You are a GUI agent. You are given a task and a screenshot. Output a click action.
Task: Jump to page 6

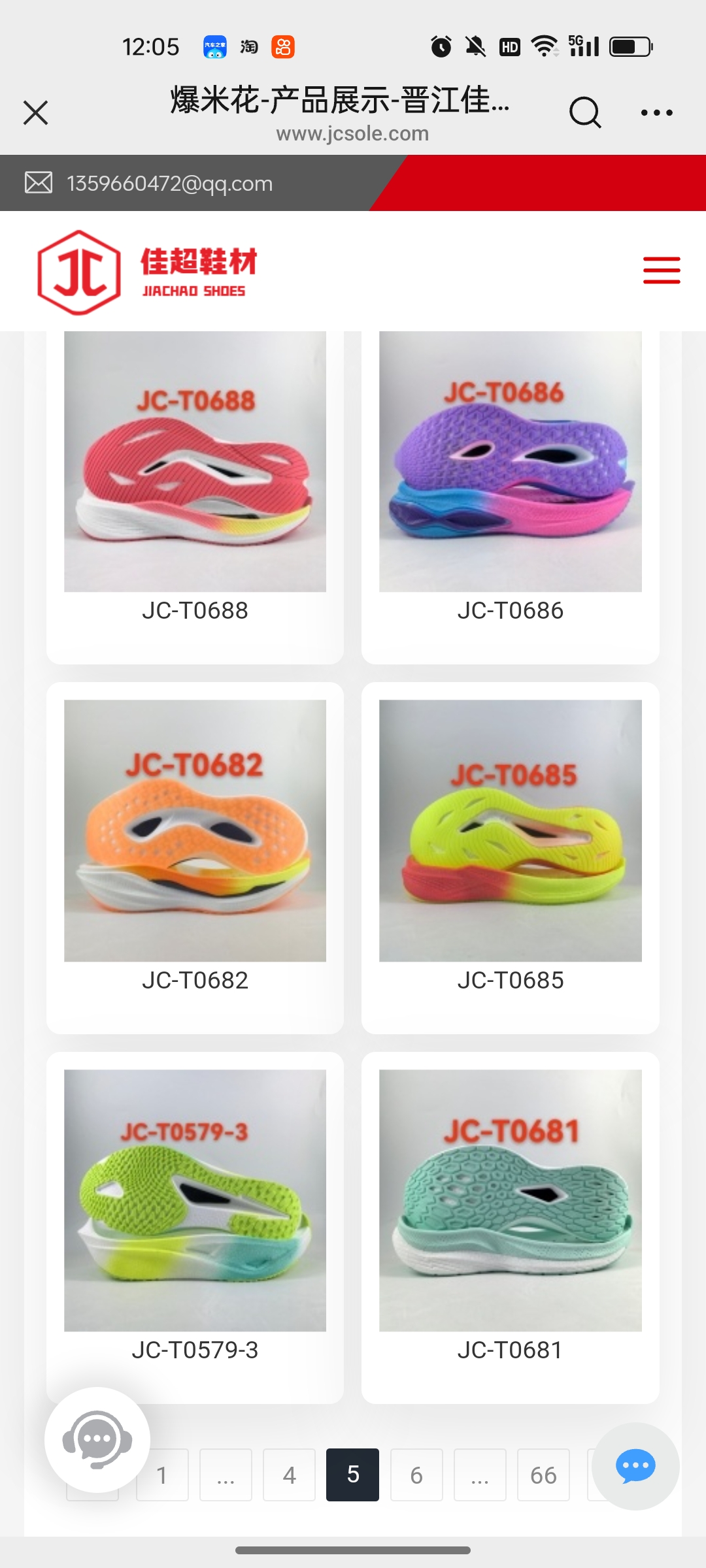click(x=416, y=1475)
